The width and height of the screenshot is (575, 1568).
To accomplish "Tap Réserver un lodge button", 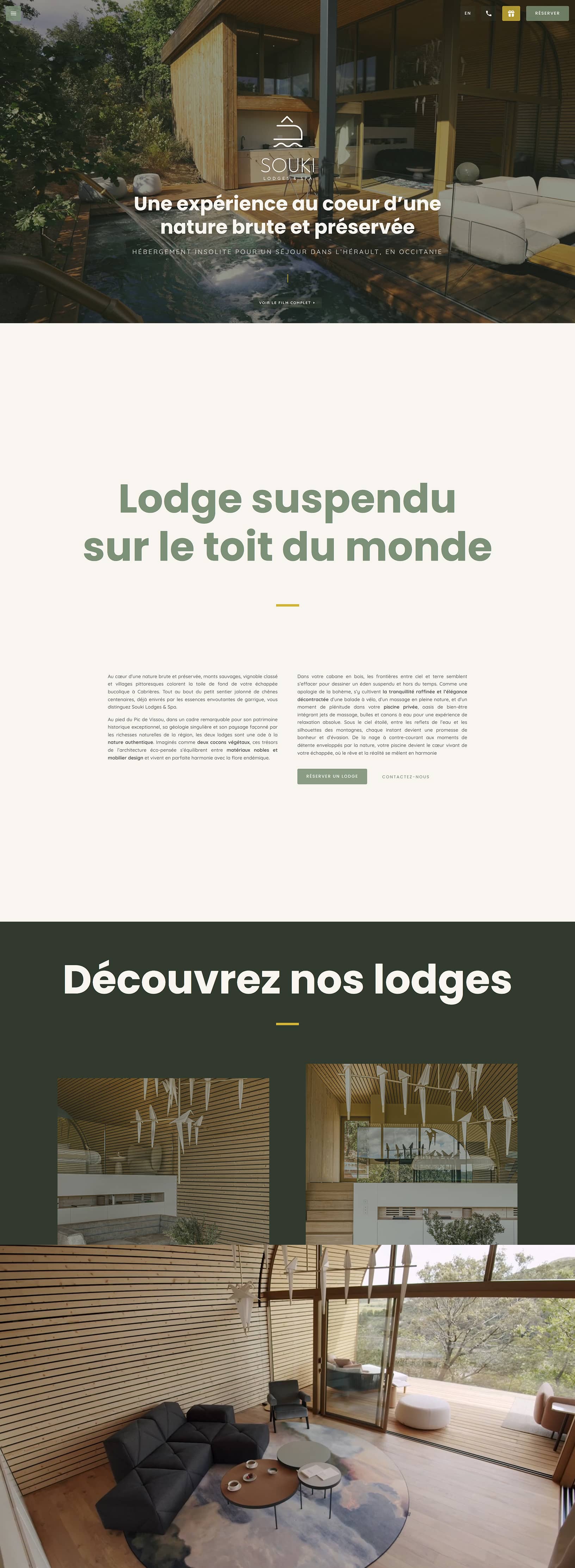I will [x=332, y=776].
